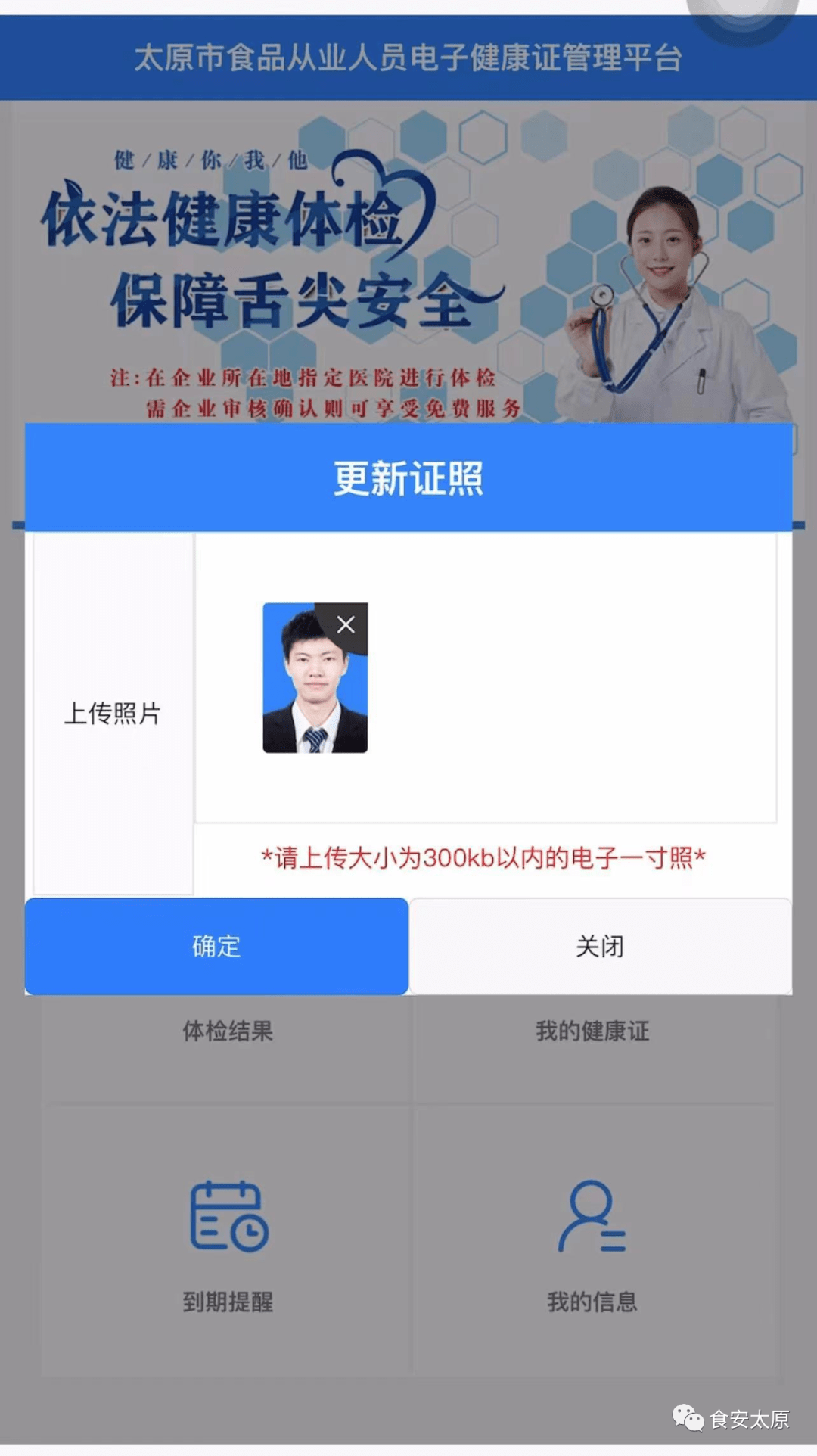Remove the uploaded ID photo
The width and height of the screenshot is (817, 1456).
pos(346,625)
